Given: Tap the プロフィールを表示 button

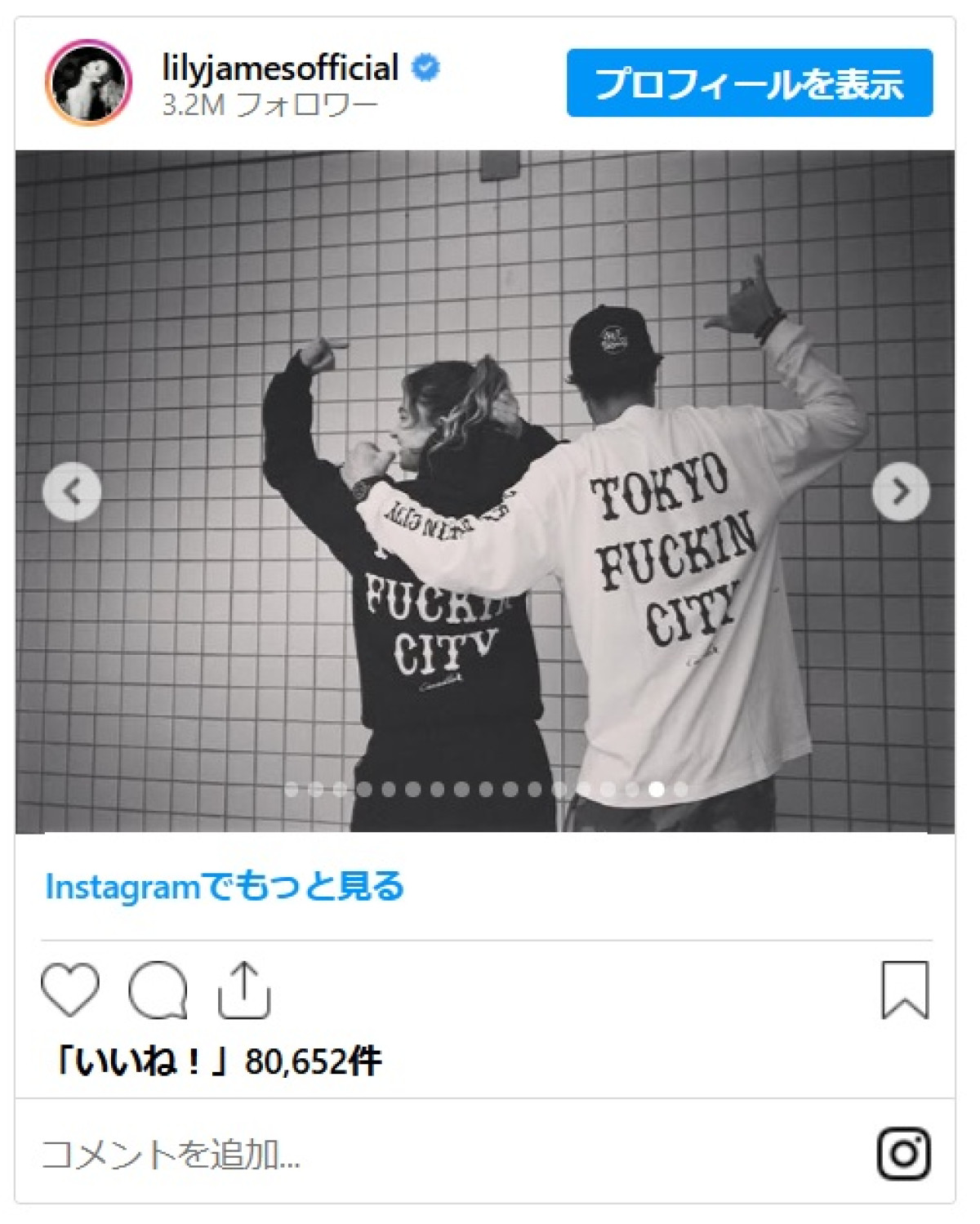Looking at the screenshot, I should coord(749,82).
